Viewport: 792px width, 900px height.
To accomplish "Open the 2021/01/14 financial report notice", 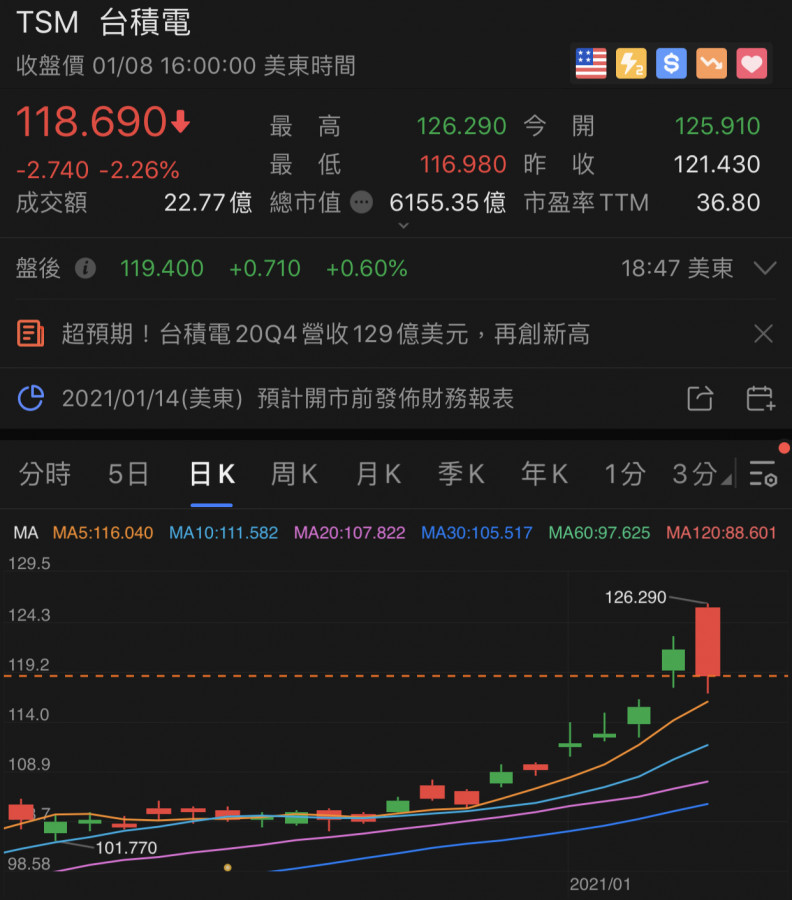I will 288,398.
